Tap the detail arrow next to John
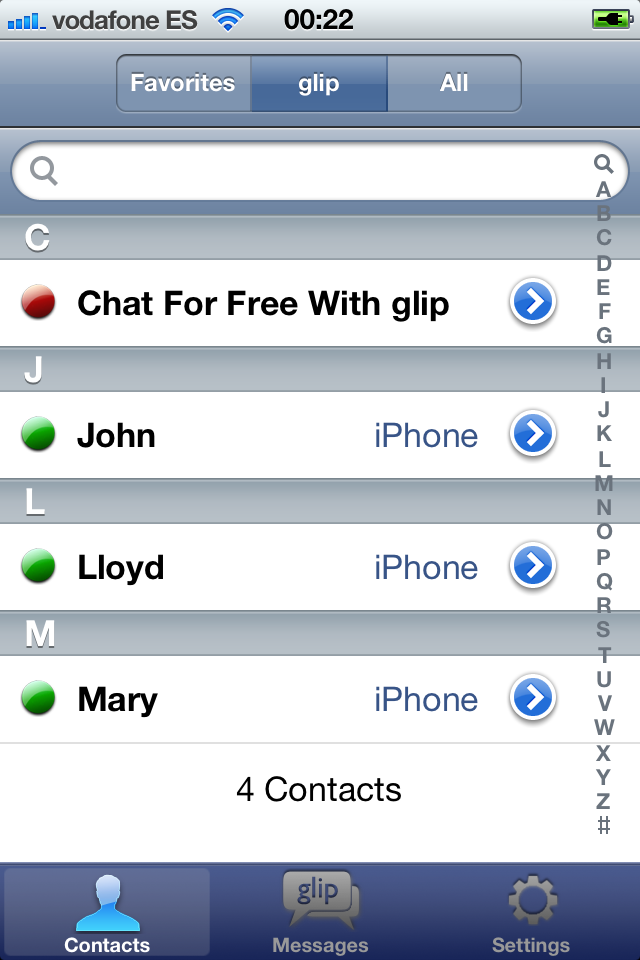Image resolution: width=640 pixels, height=960 pixels. [x=532, y=435]
